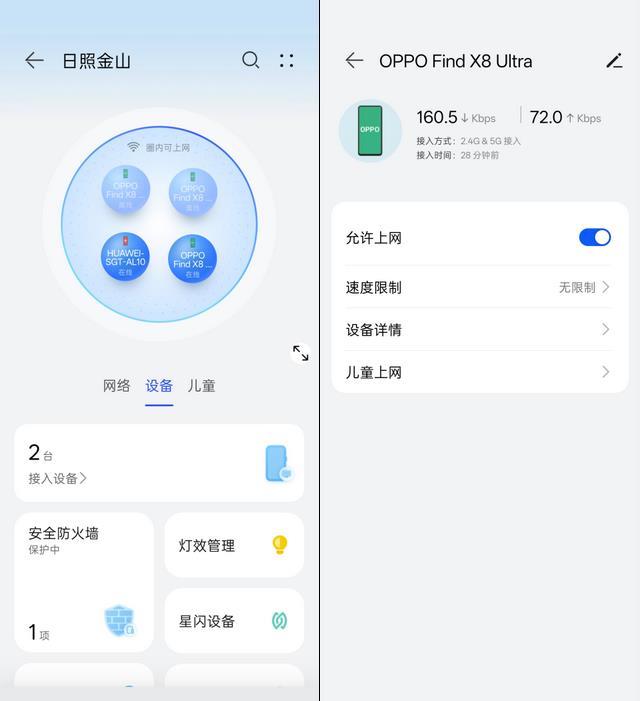
Task: Expand the device circle view
Action: [x=300, y=353]
